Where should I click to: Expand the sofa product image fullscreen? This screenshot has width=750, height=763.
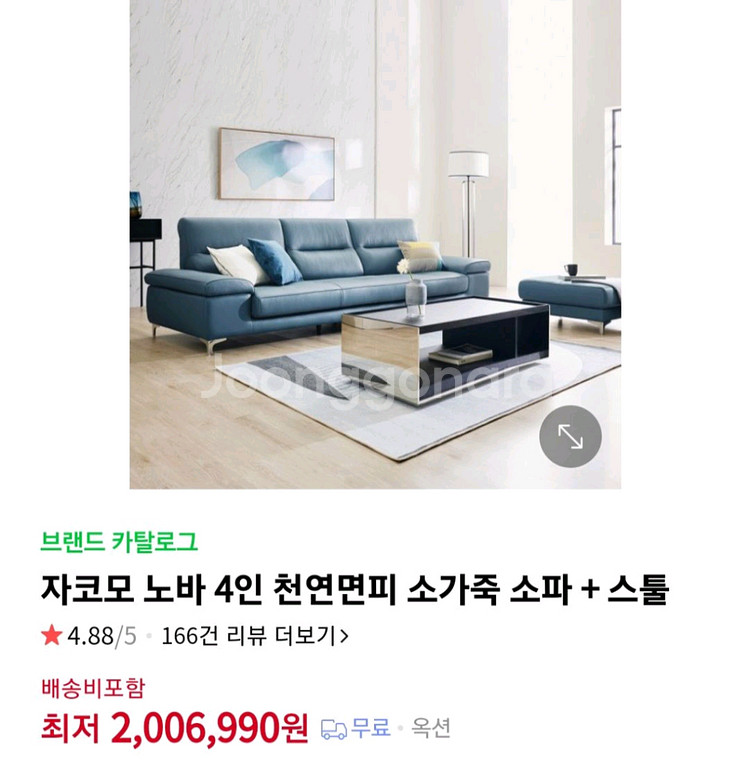coord(570,437)
